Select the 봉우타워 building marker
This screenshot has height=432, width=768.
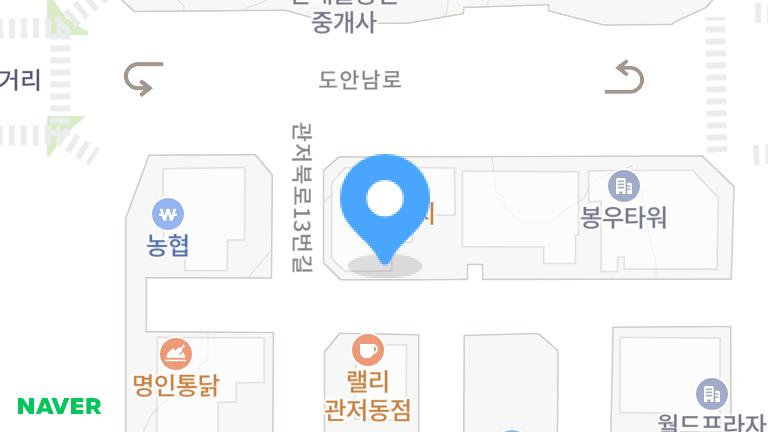624,186
